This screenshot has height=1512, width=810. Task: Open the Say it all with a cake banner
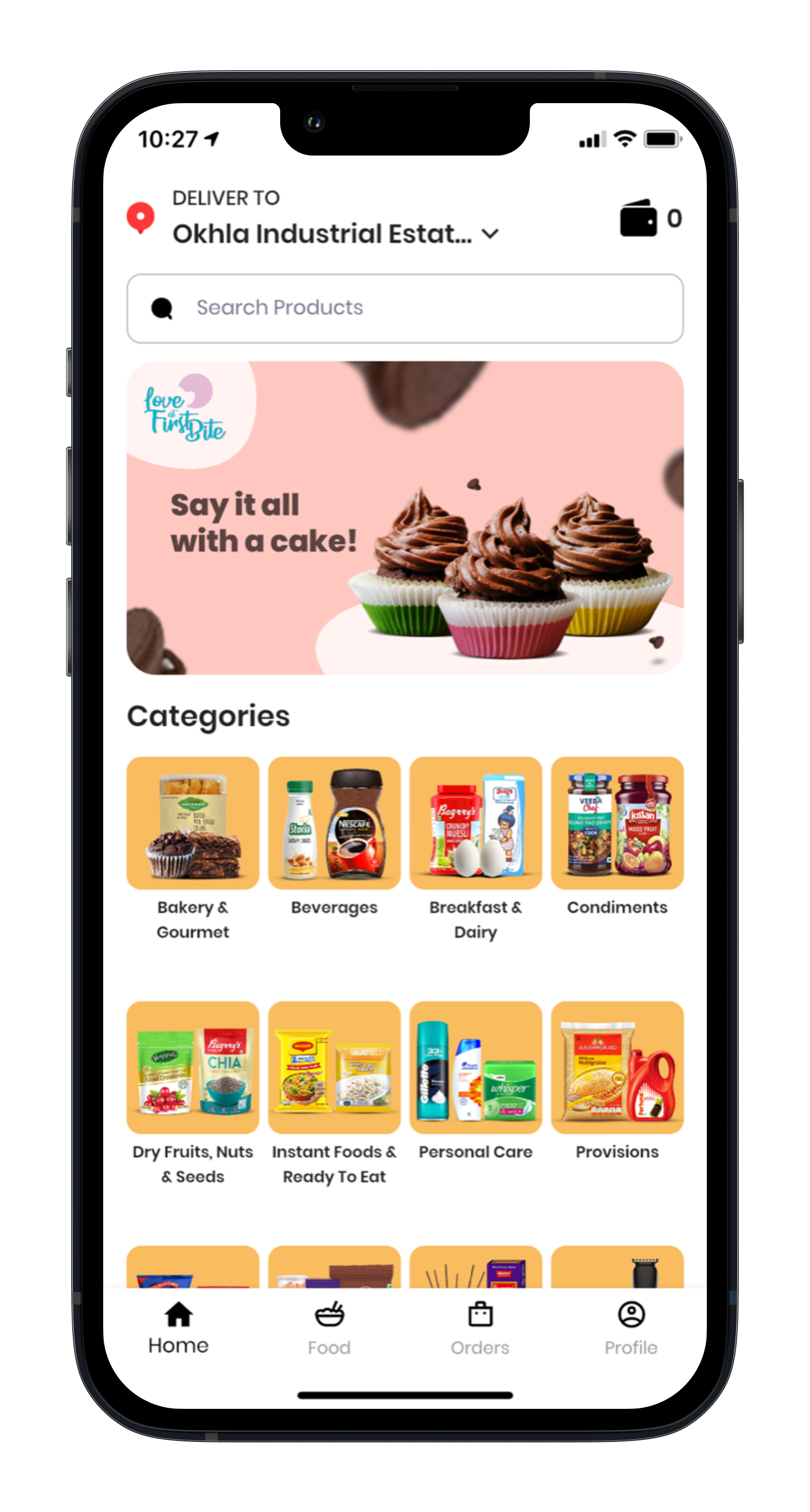pyautogui.click(x=404, y=518)
